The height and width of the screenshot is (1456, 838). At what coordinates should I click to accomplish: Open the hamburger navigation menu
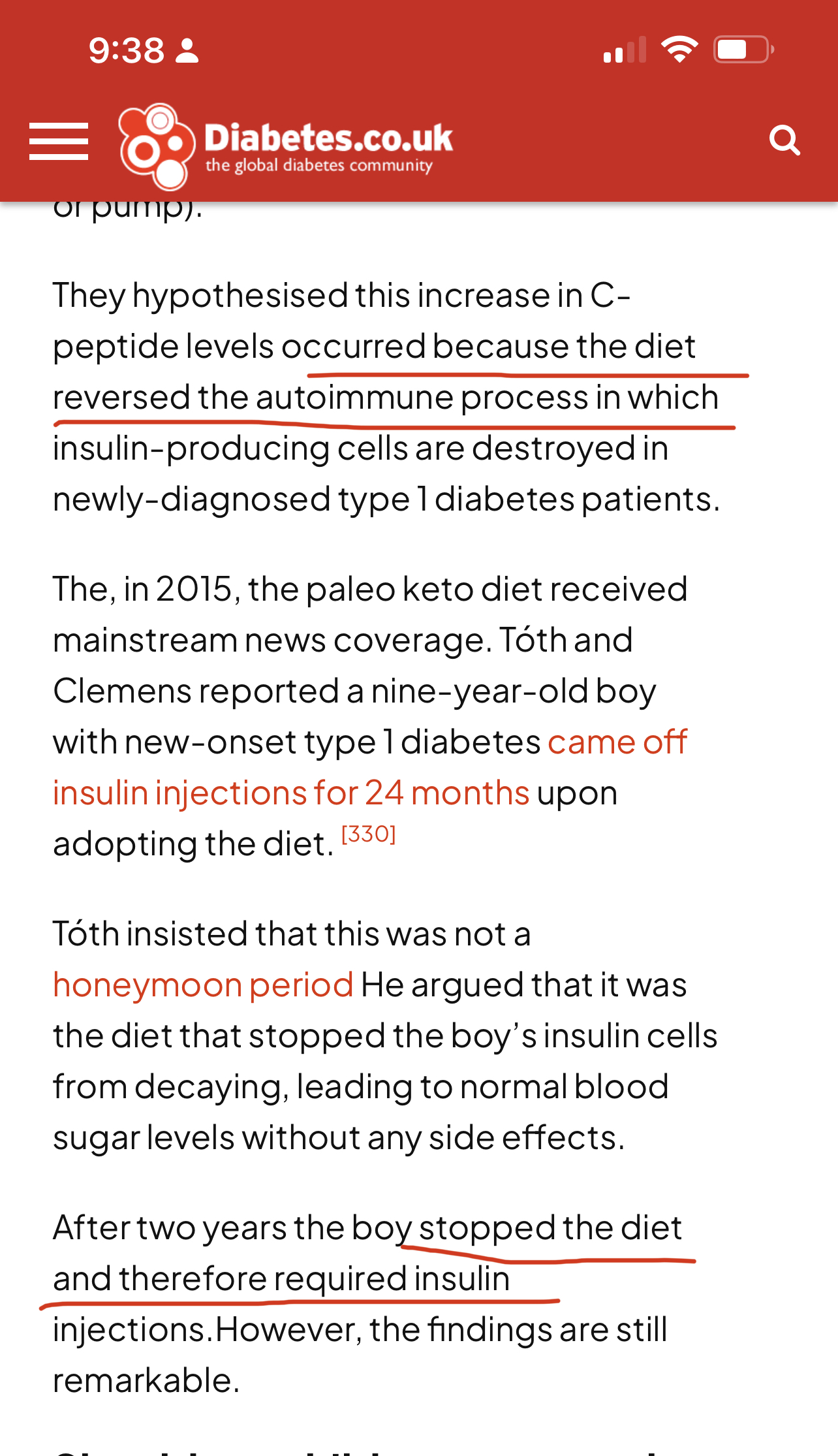(x=59, y=141)
